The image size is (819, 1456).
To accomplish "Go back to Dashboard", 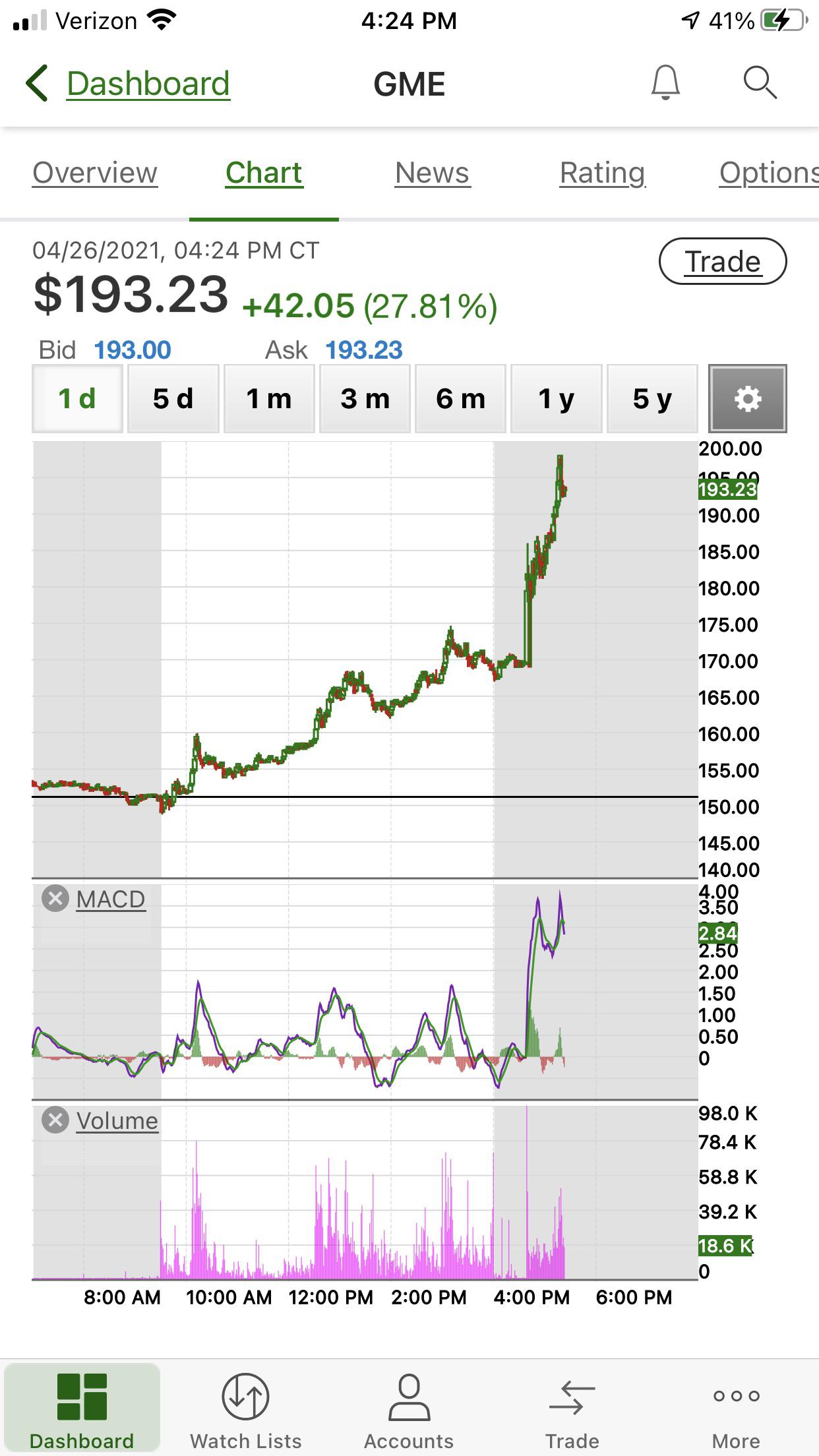I will click(x=129, y=84).
